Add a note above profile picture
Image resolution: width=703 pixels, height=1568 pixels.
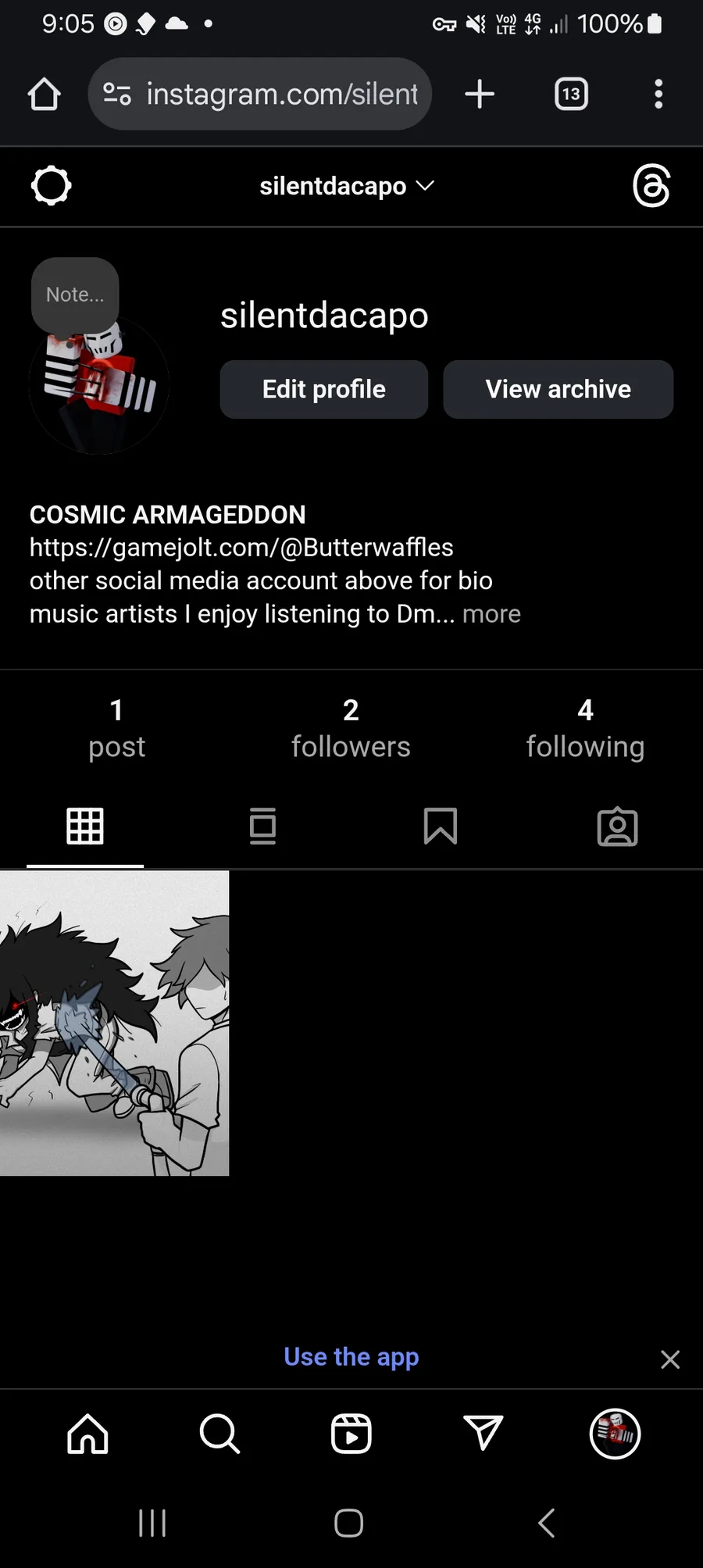tap(75, 295)
